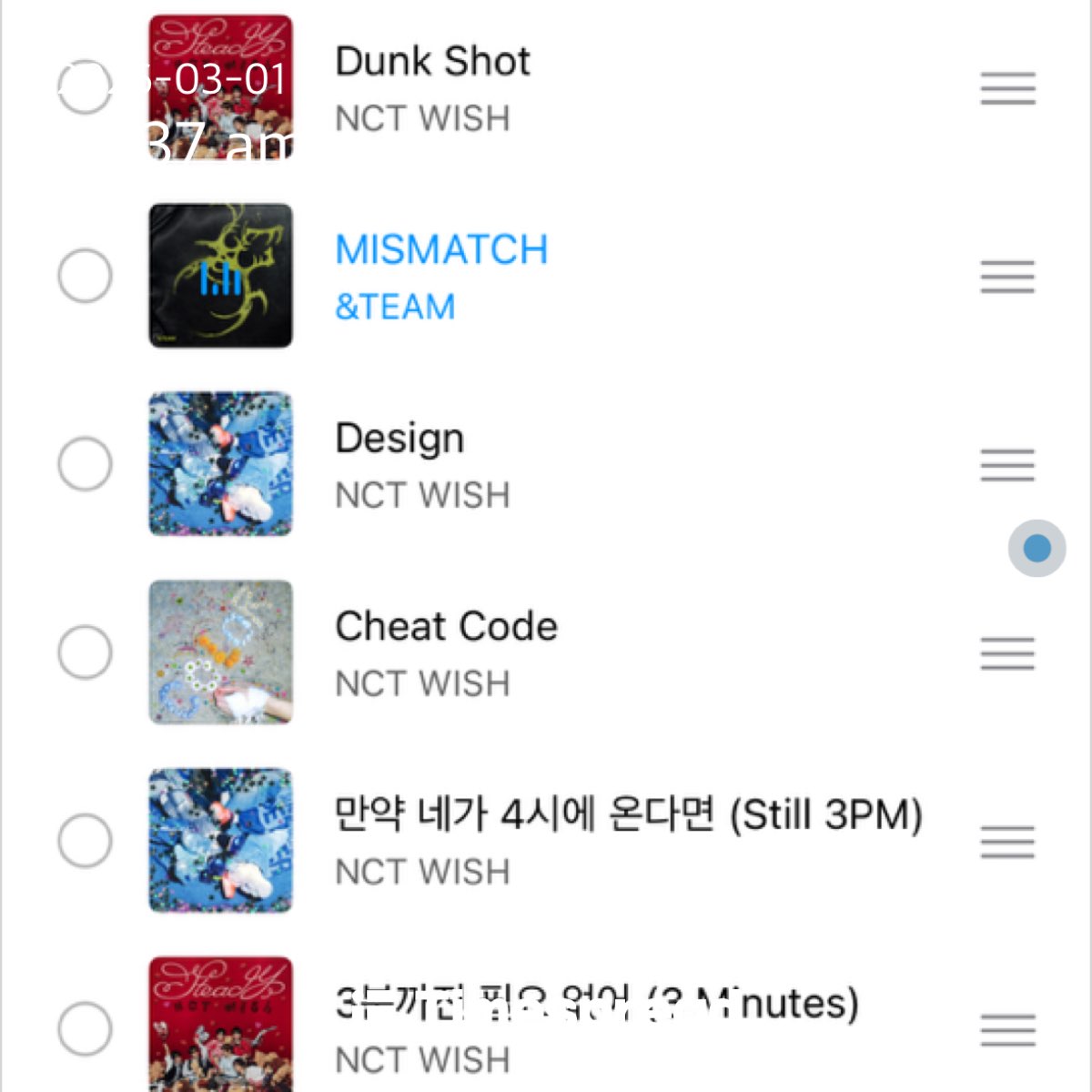1092x1092 pixels.
Task: Touch the reorder handle for Still 3PM
Action: (1007, 842)
